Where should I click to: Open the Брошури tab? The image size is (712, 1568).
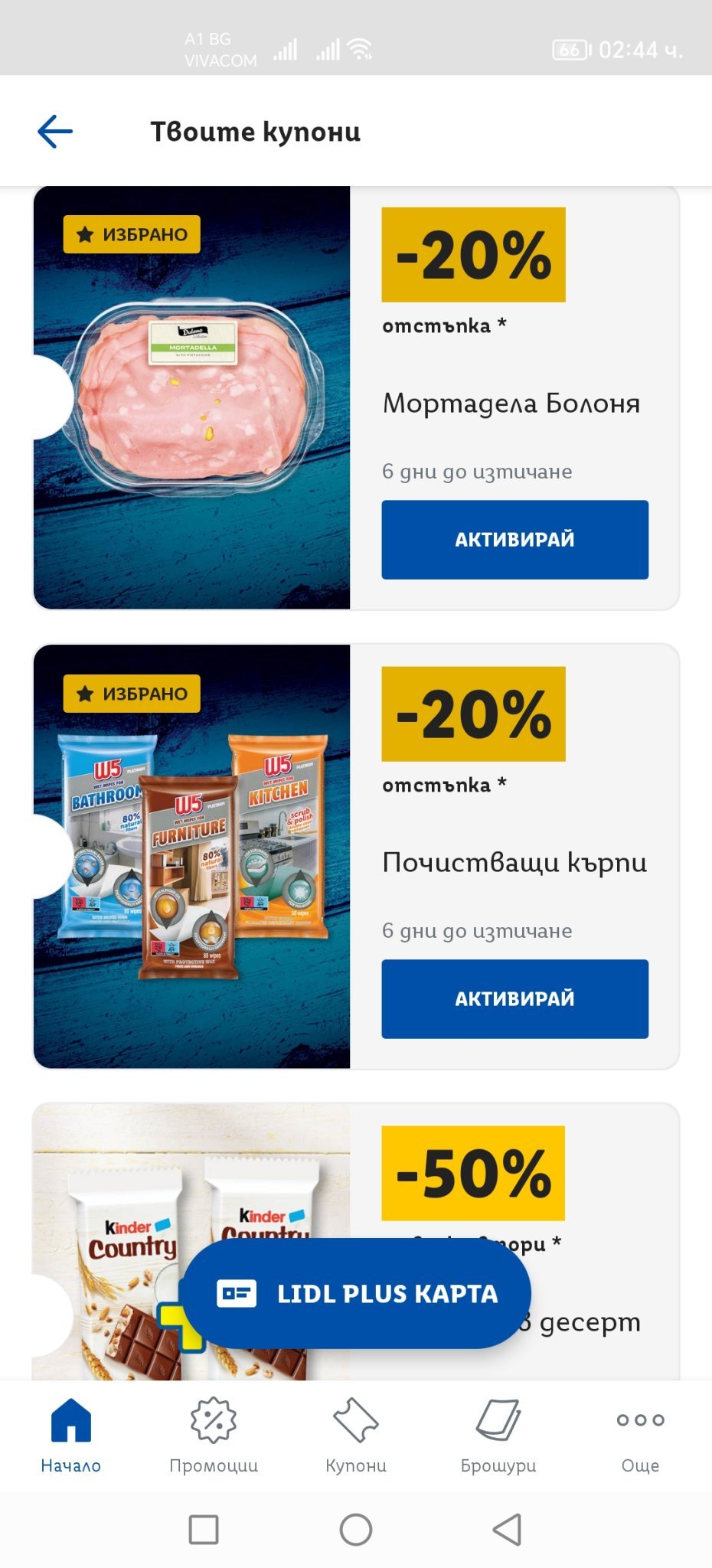(x=498, y=1436)
